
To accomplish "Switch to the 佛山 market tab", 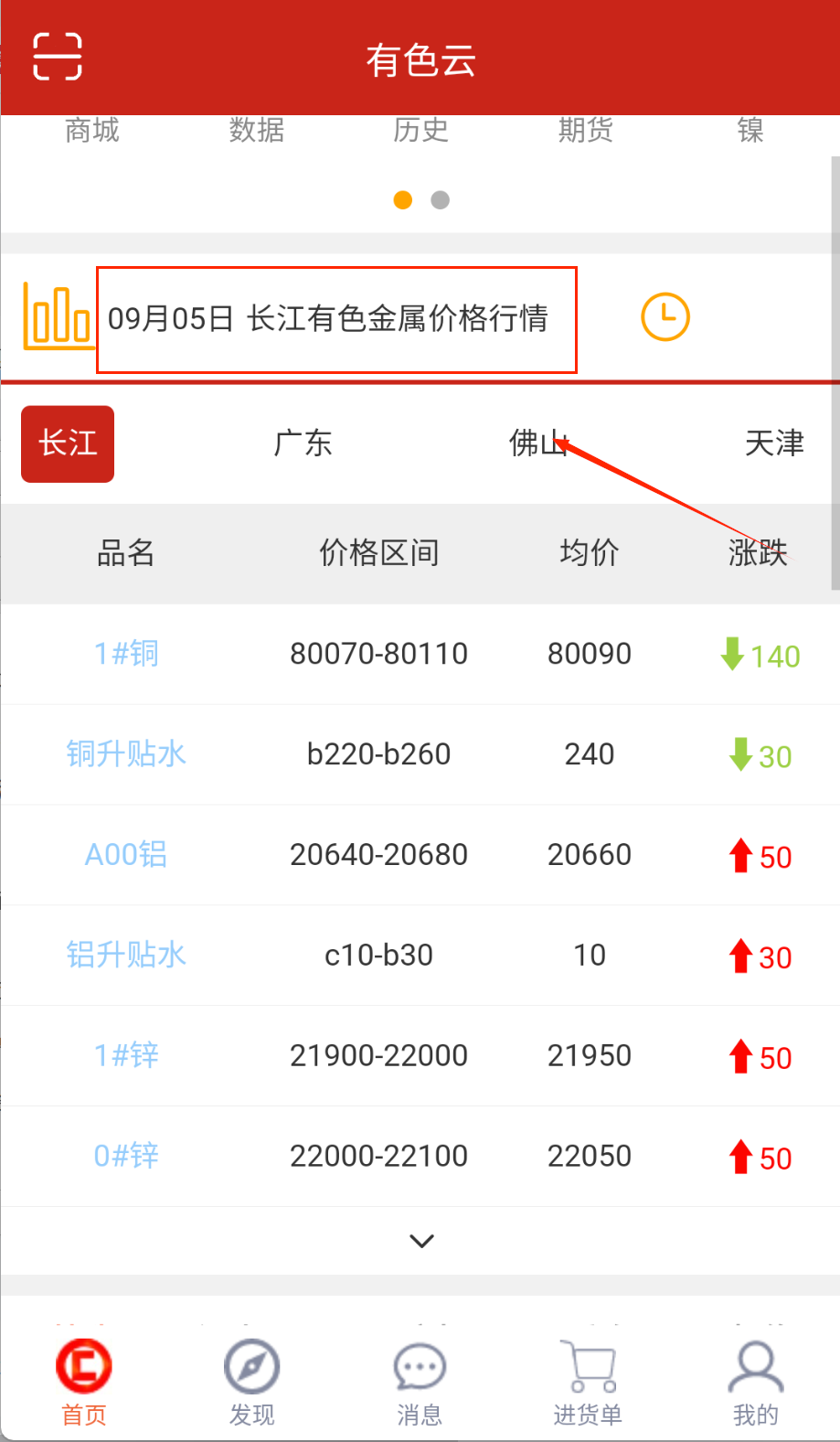I will click(x=538, y=443).
